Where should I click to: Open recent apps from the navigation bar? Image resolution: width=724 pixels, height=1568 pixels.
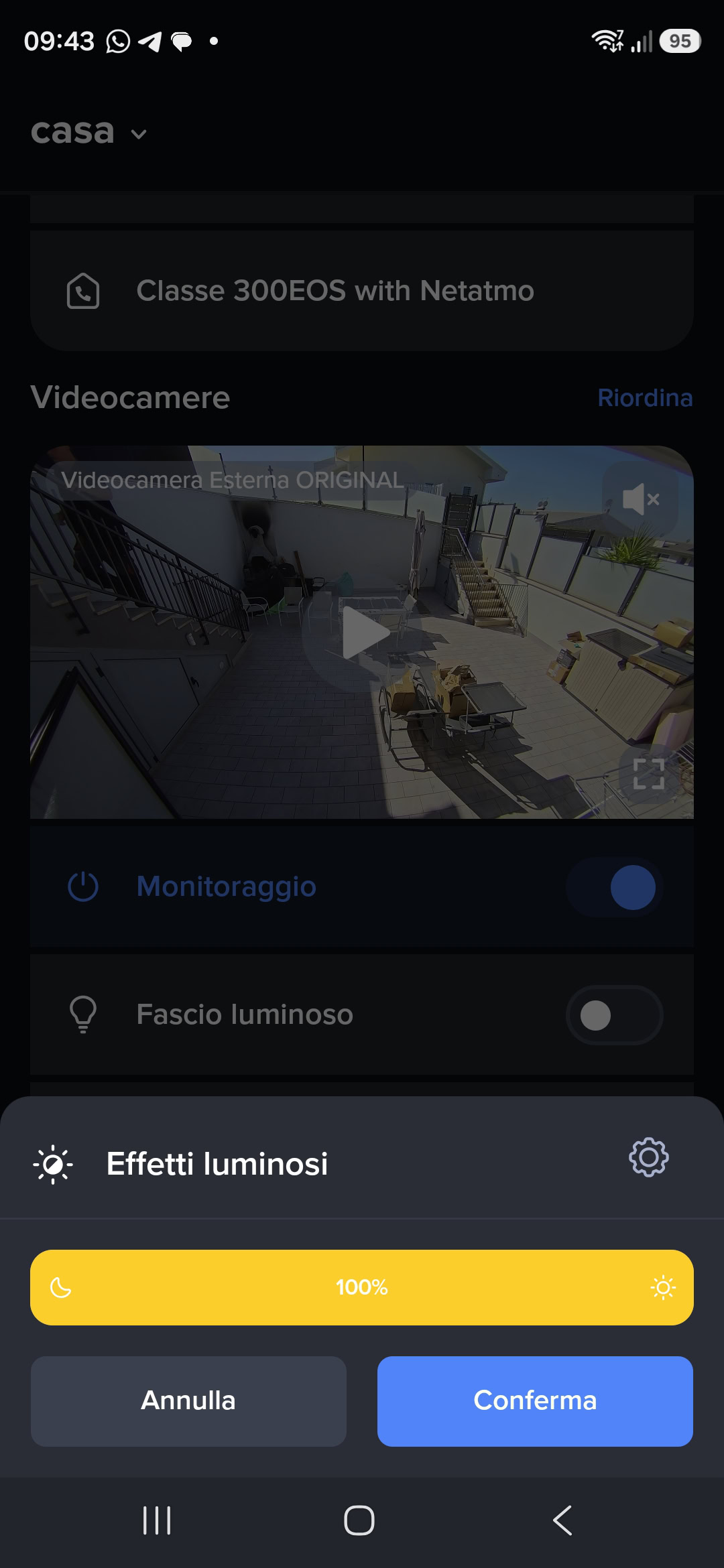coord(157,1520)
